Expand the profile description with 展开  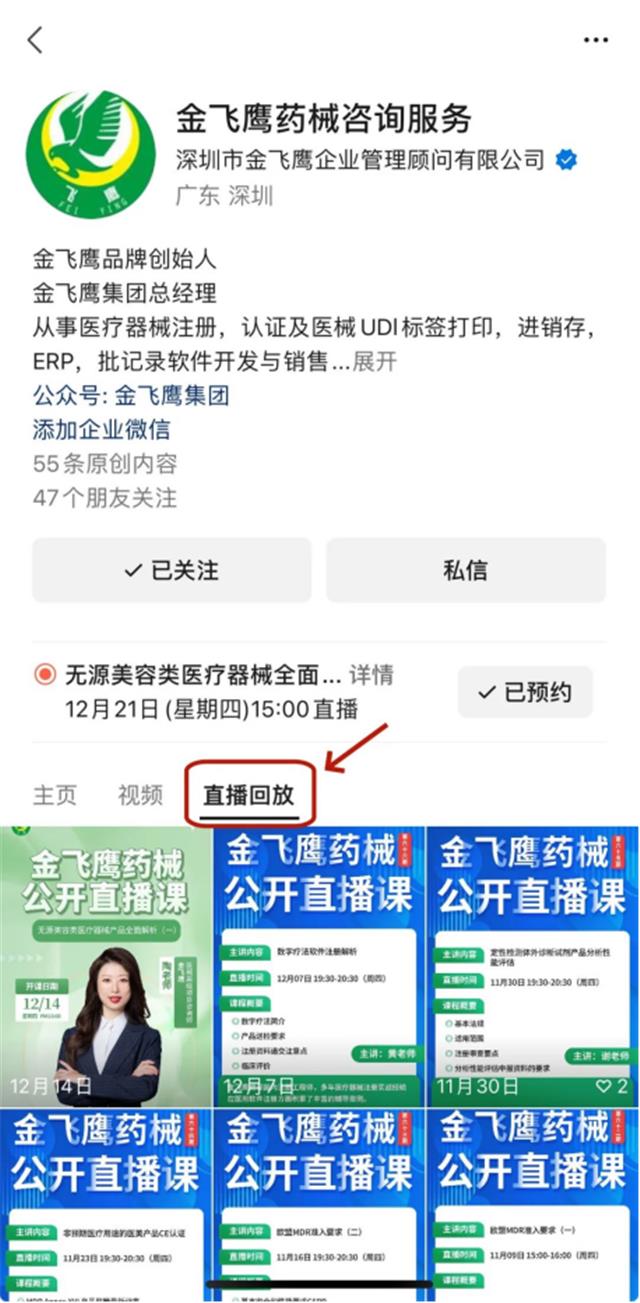coord(375,361)
